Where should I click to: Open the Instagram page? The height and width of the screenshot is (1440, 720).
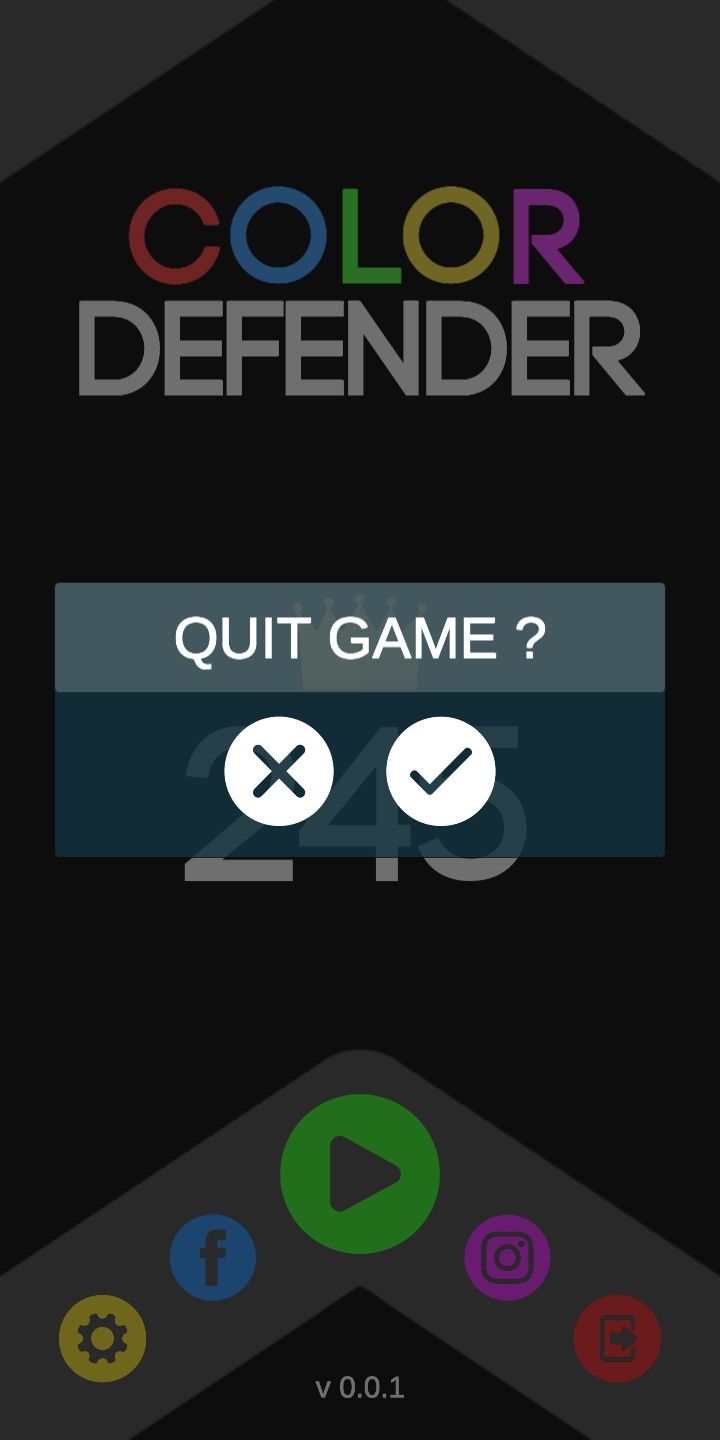click(507, 1258)
